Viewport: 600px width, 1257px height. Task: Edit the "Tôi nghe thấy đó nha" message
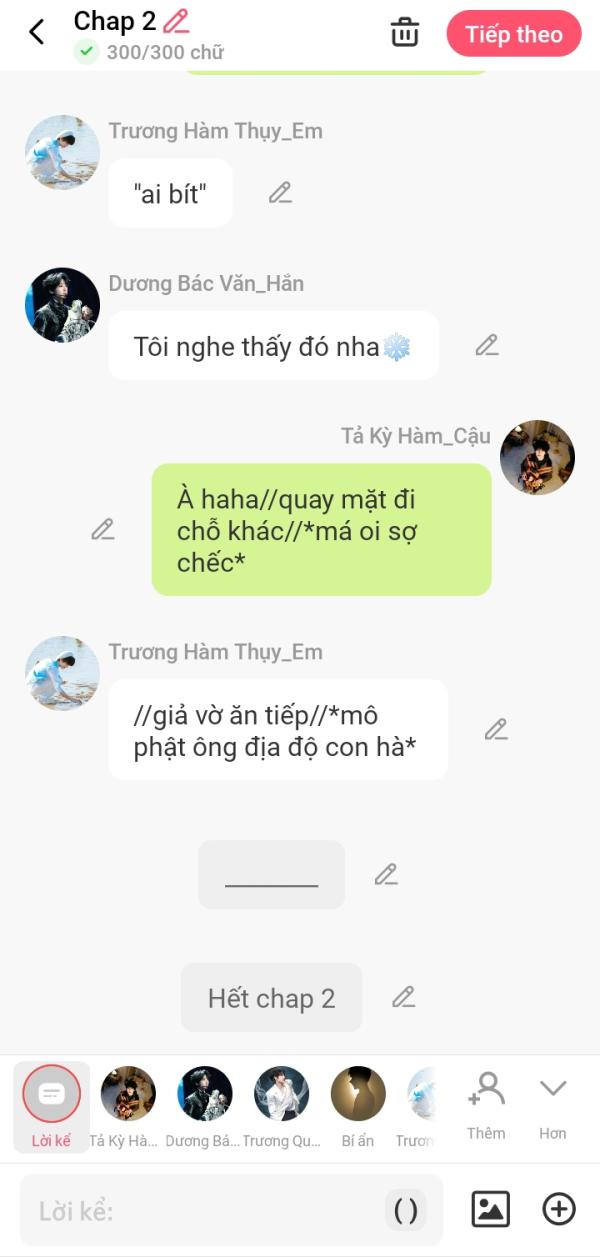coord(487,346)
